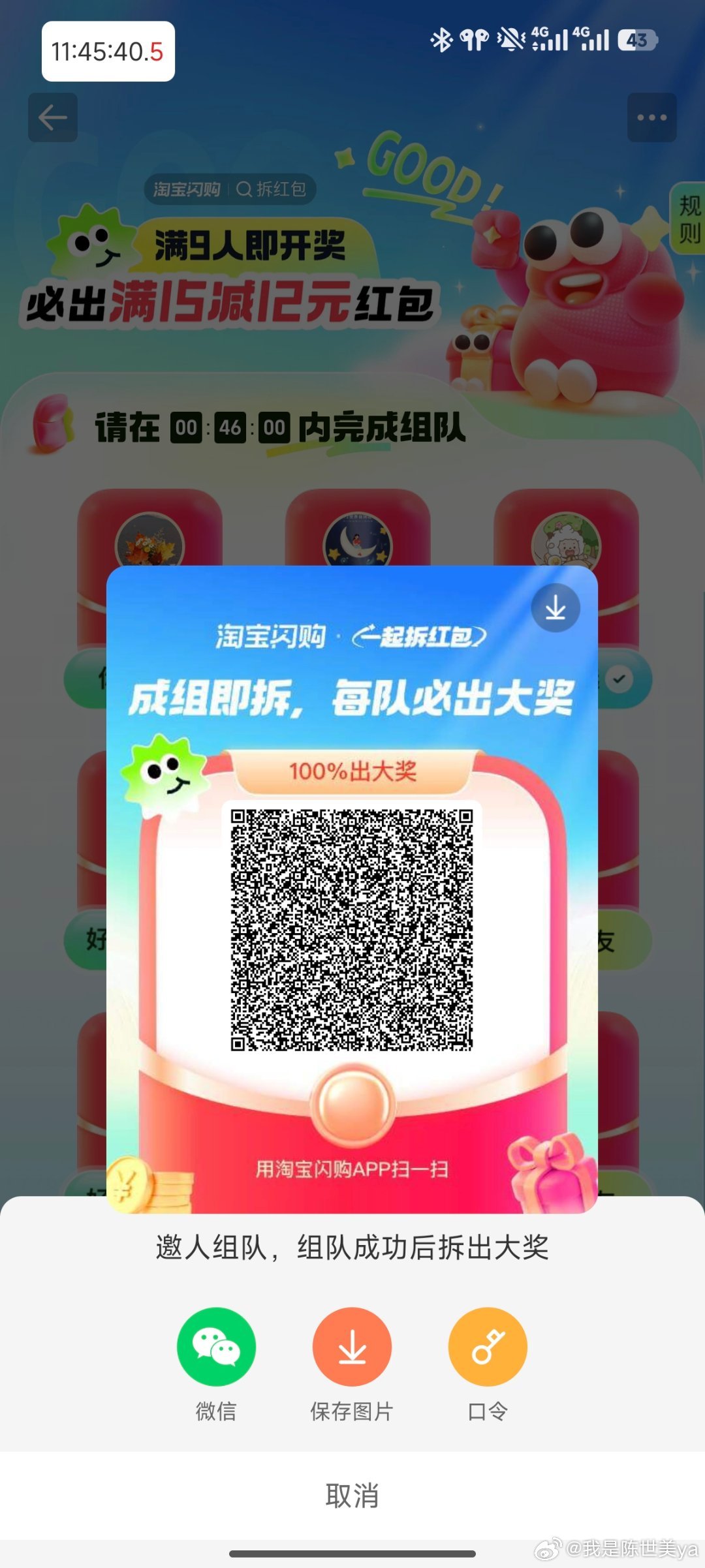Choose the 口令 share option
The height and width of the screenshot is (1568, 705).
(488, 1347)
